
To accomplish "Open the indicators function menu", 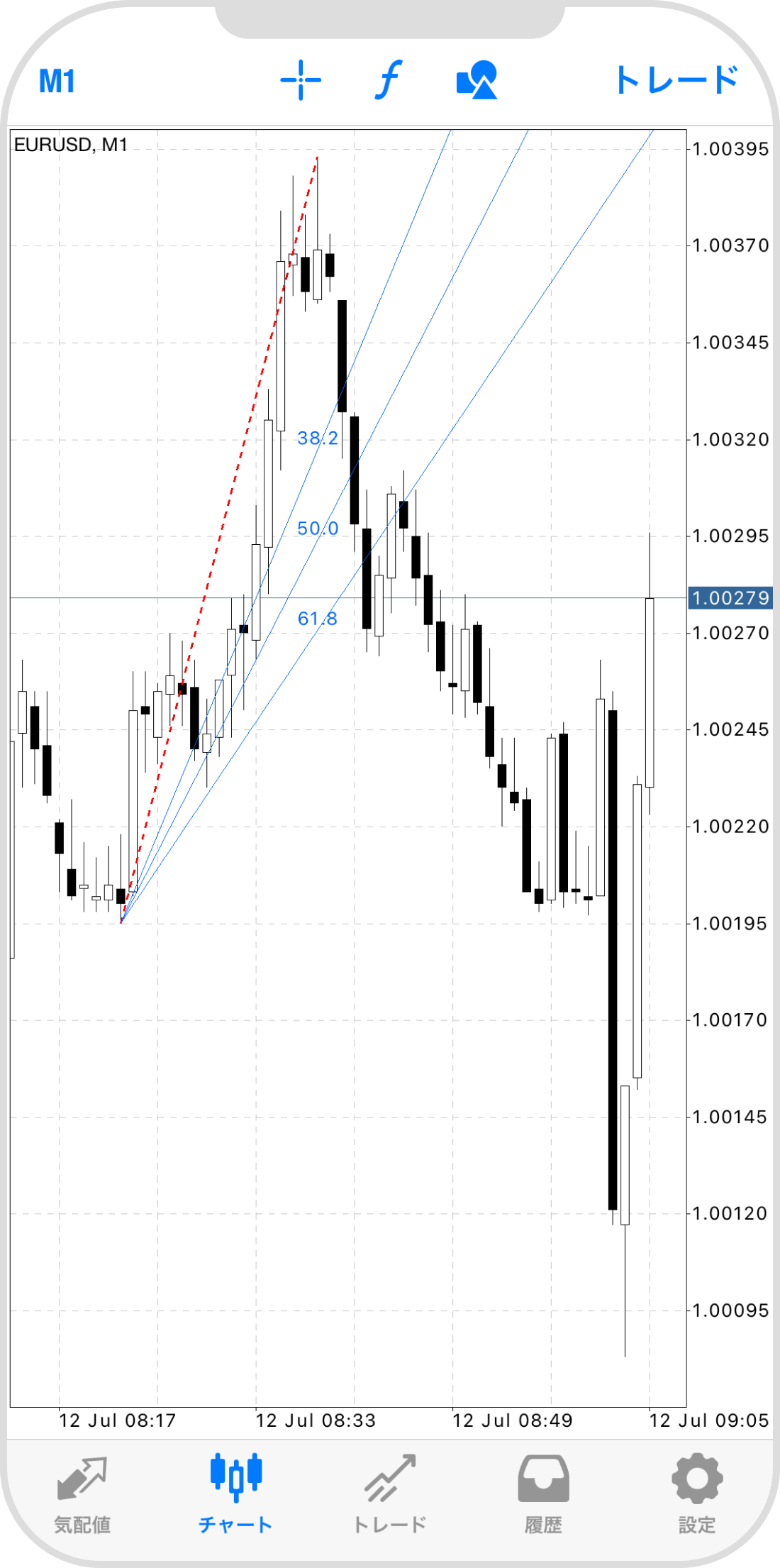I will 389,79.
